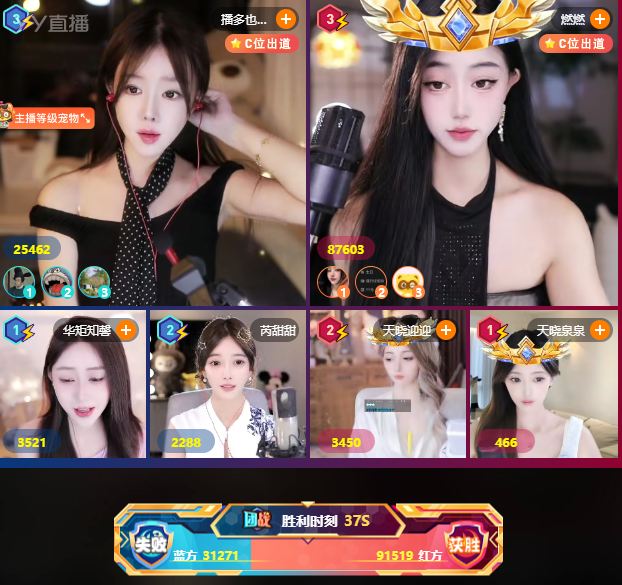Viewport: 622px width, 585px height.
Task: View blue team's second contributor avatar
Action: click(x=56, y=282)
